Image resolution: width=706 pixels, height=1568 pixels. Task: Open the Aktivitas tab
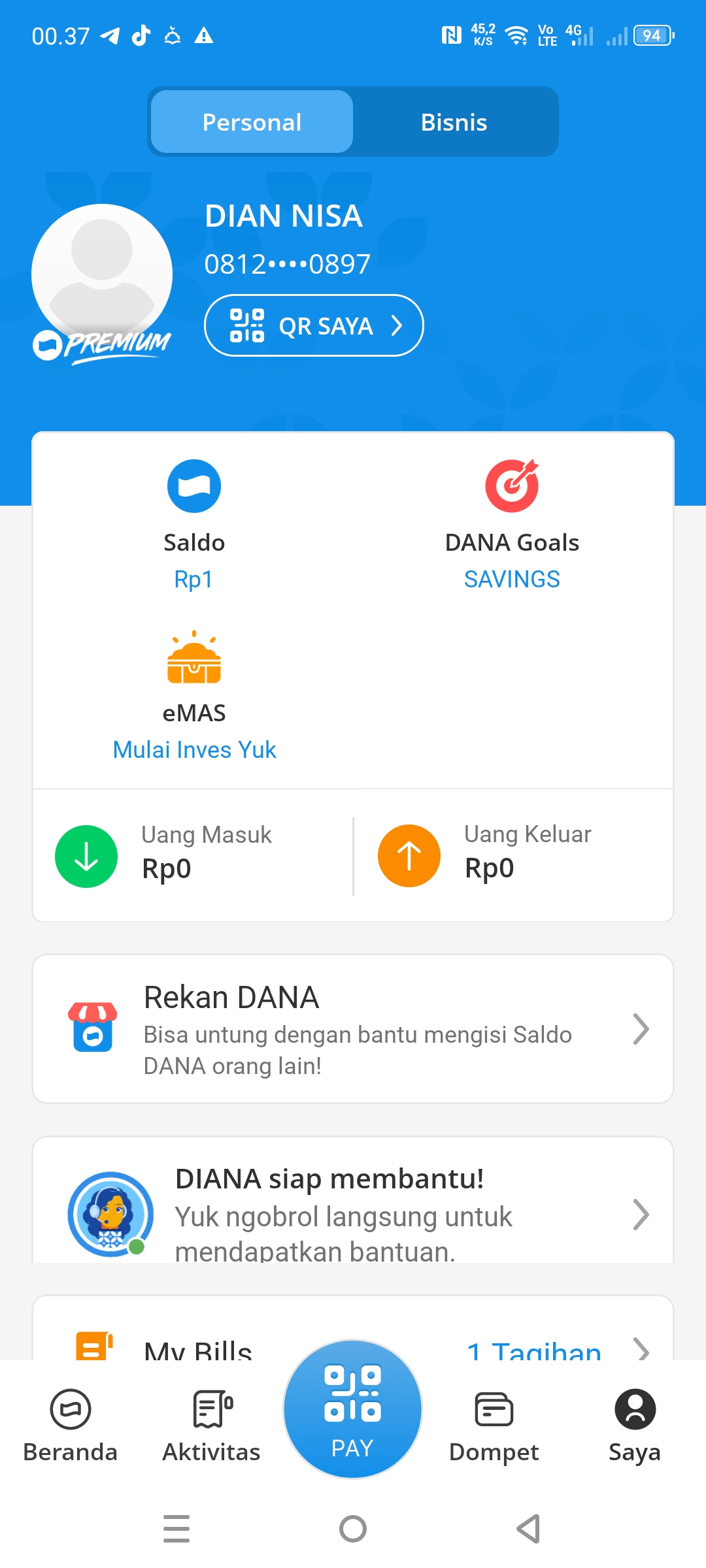(x=211, y=1426)
